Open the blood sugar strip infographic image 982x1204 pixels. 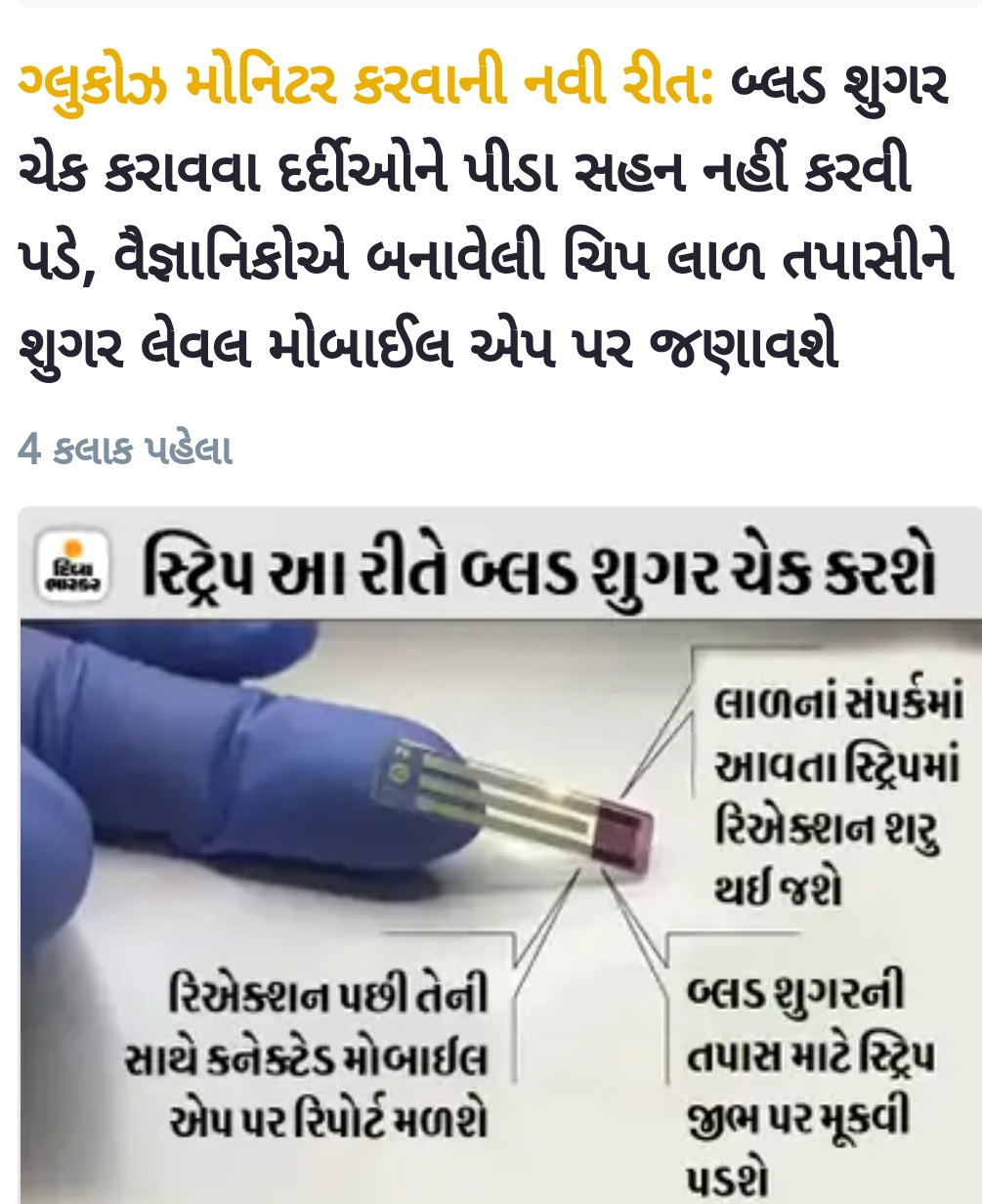click(x=499, y=854)
